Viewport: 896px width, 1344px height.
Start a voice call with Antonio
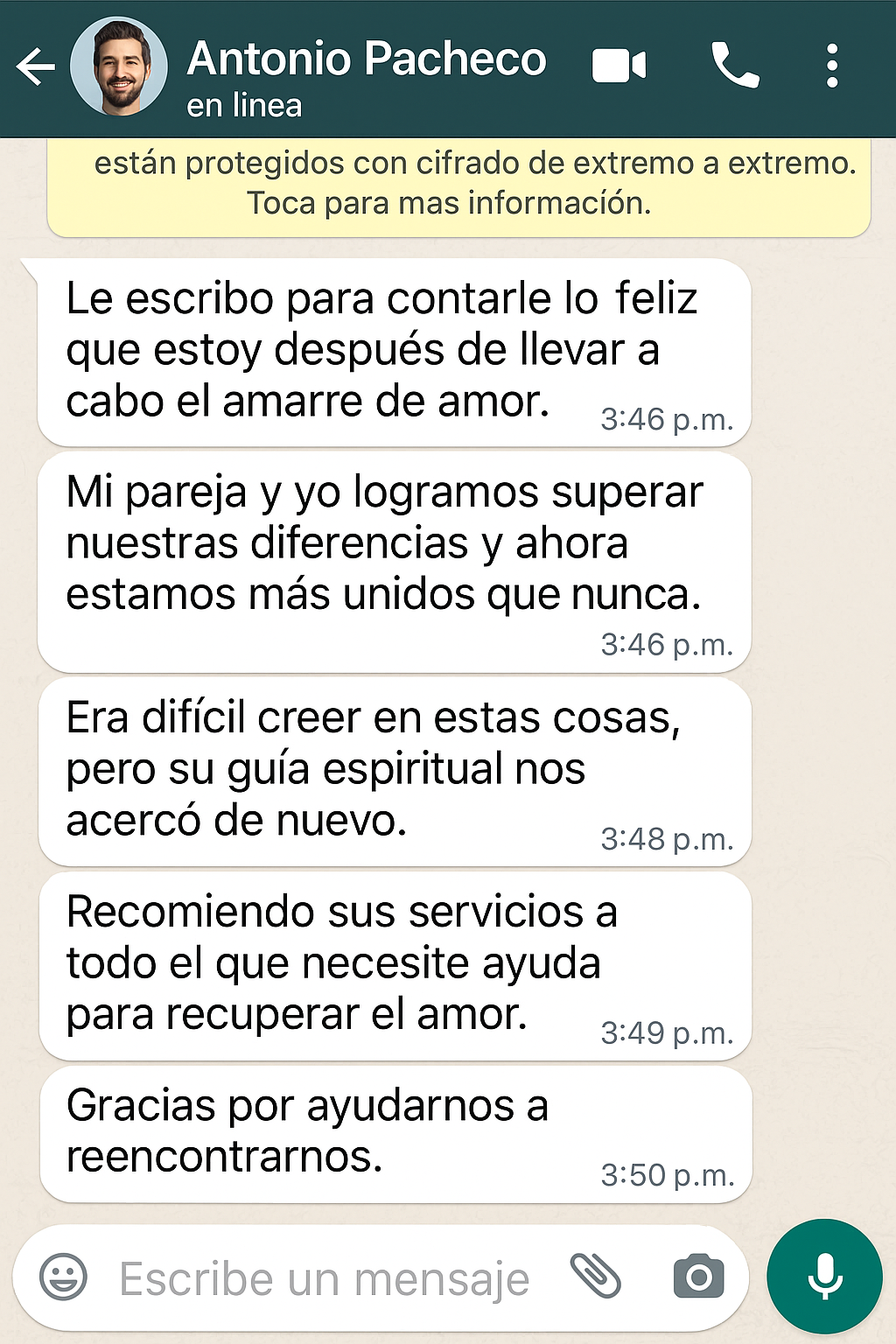734,66
